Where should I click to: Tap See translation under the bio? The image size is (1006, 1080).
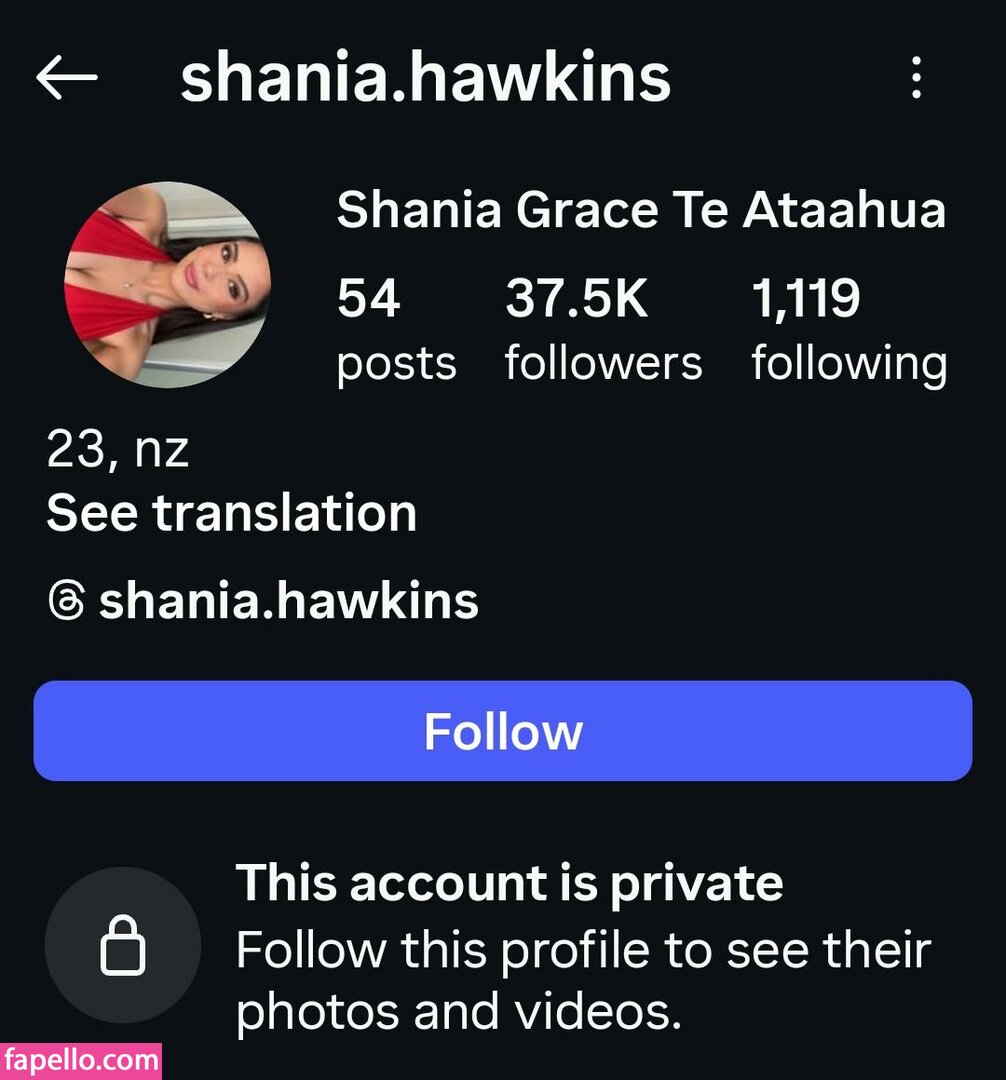[x=231, y=513]
